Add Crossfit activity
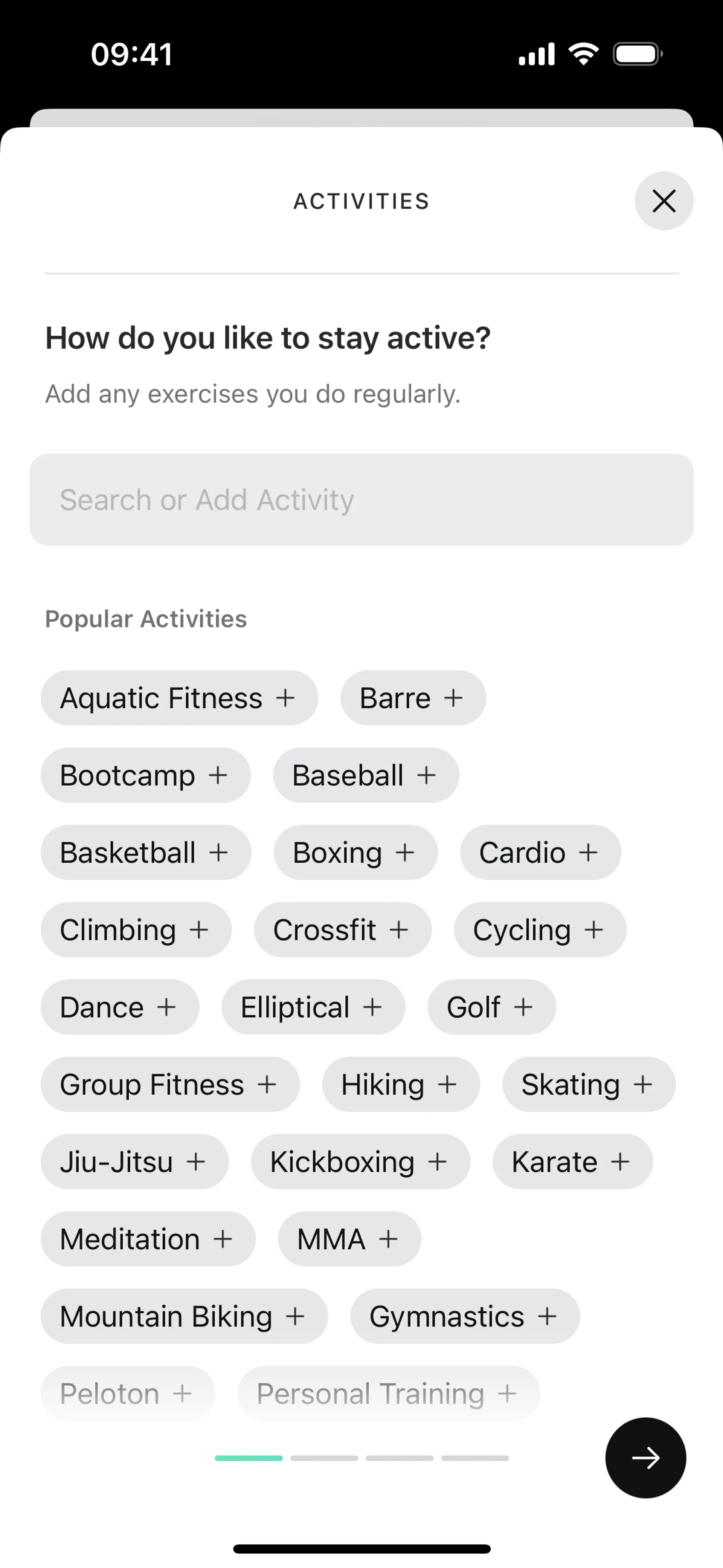 point(342,929)
